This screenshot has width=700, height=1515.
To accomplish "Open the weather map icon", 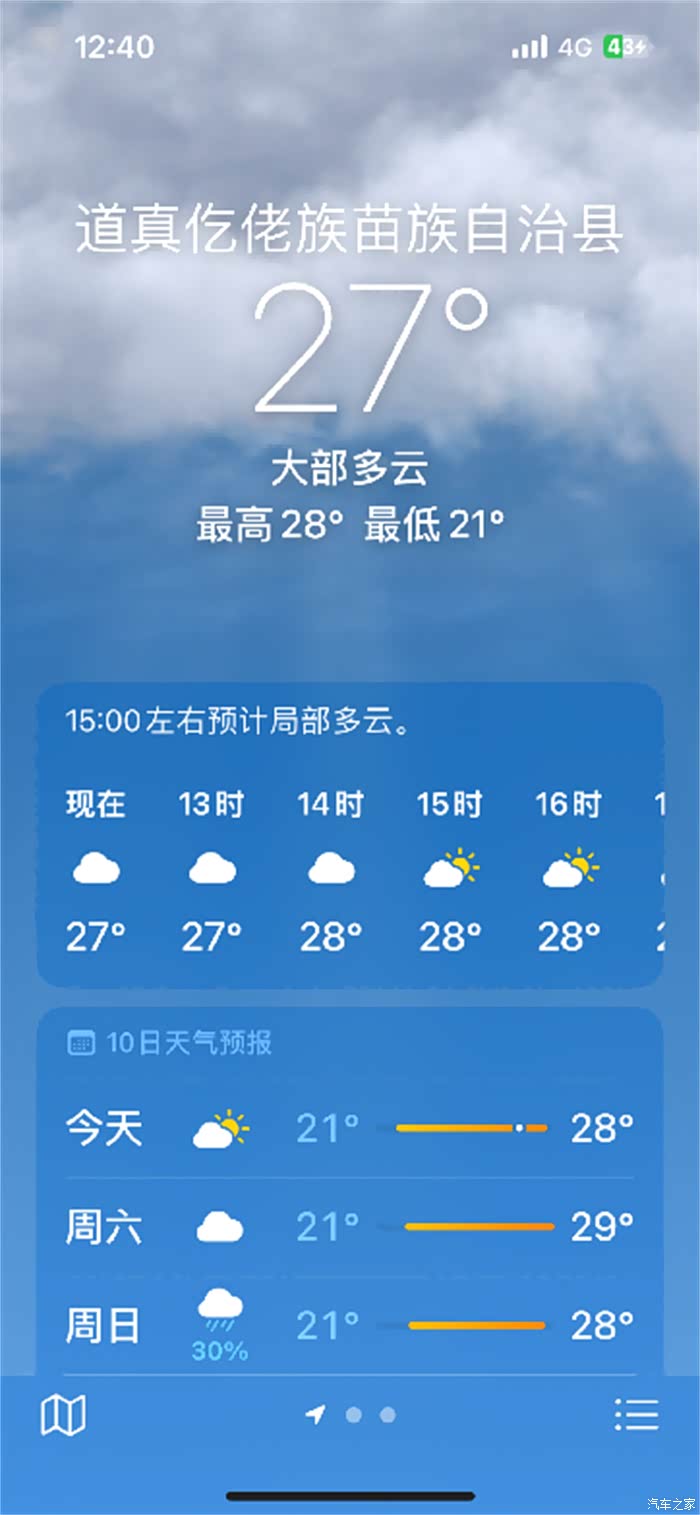I will [63, 1415].
